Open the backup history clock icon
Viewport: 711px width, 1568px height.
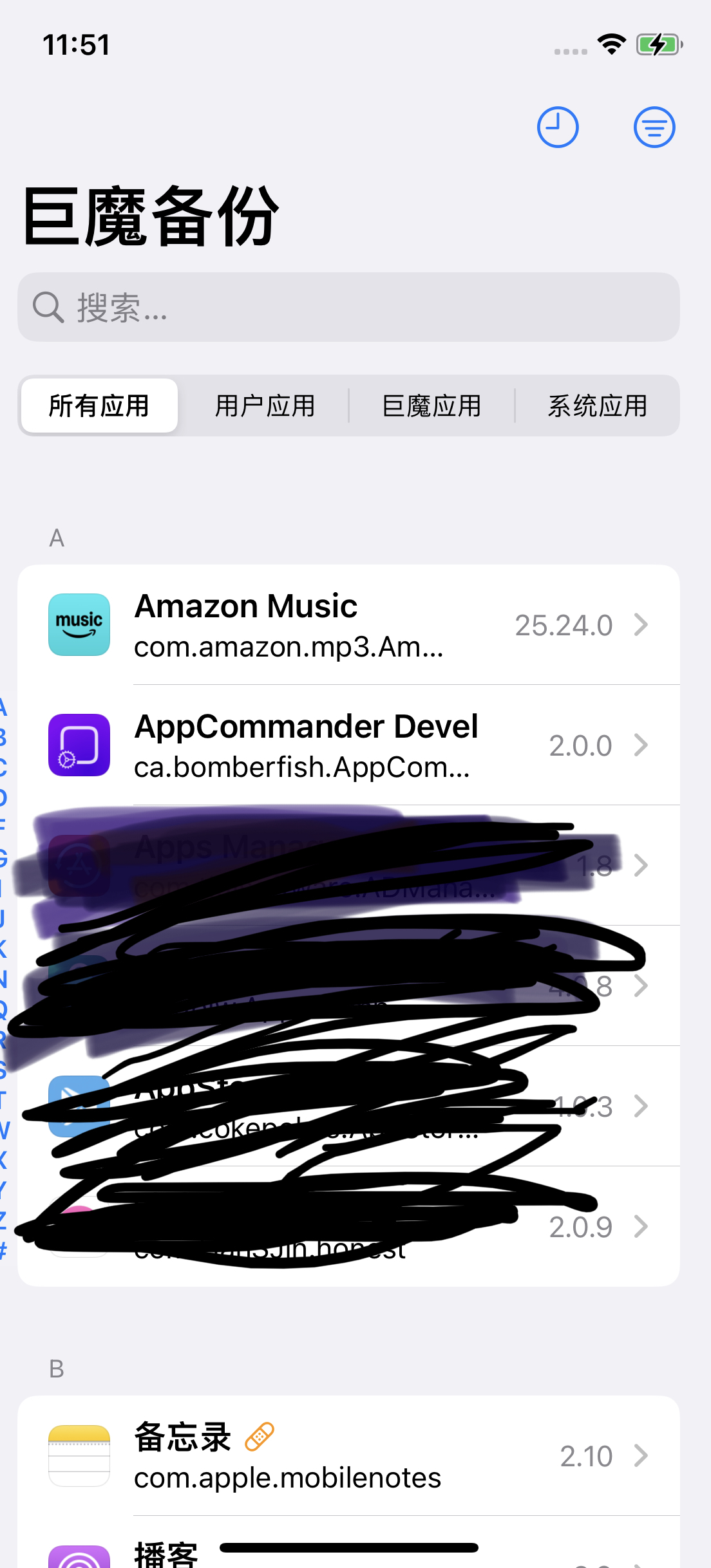[x=558, y=127]
